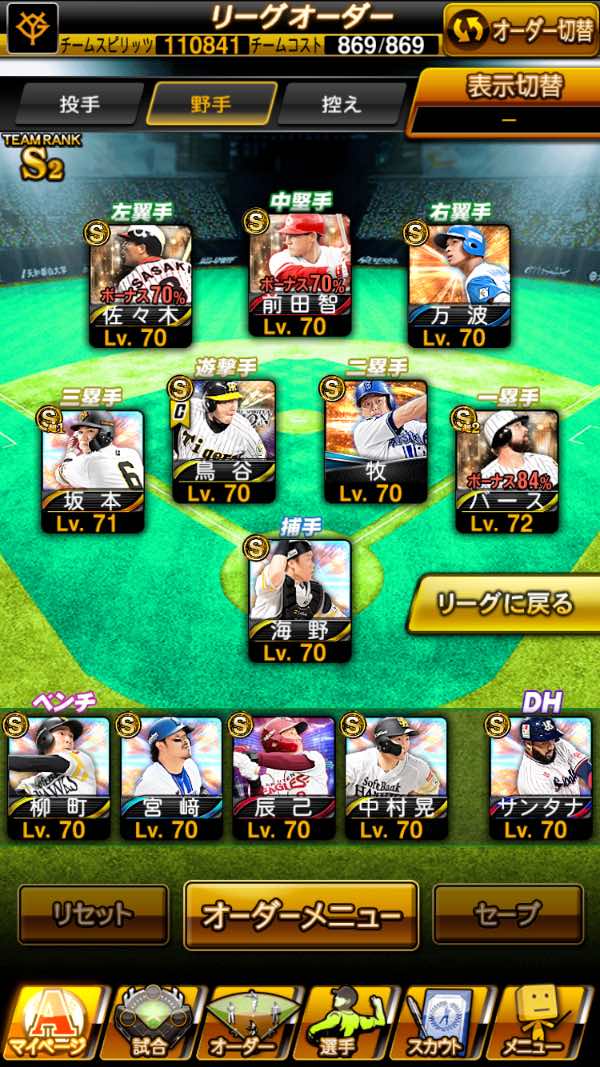Screen dimensions: 600x1067
Task: Save the order with セーブ
Action: pyautogui.click(x=508, y=915)
